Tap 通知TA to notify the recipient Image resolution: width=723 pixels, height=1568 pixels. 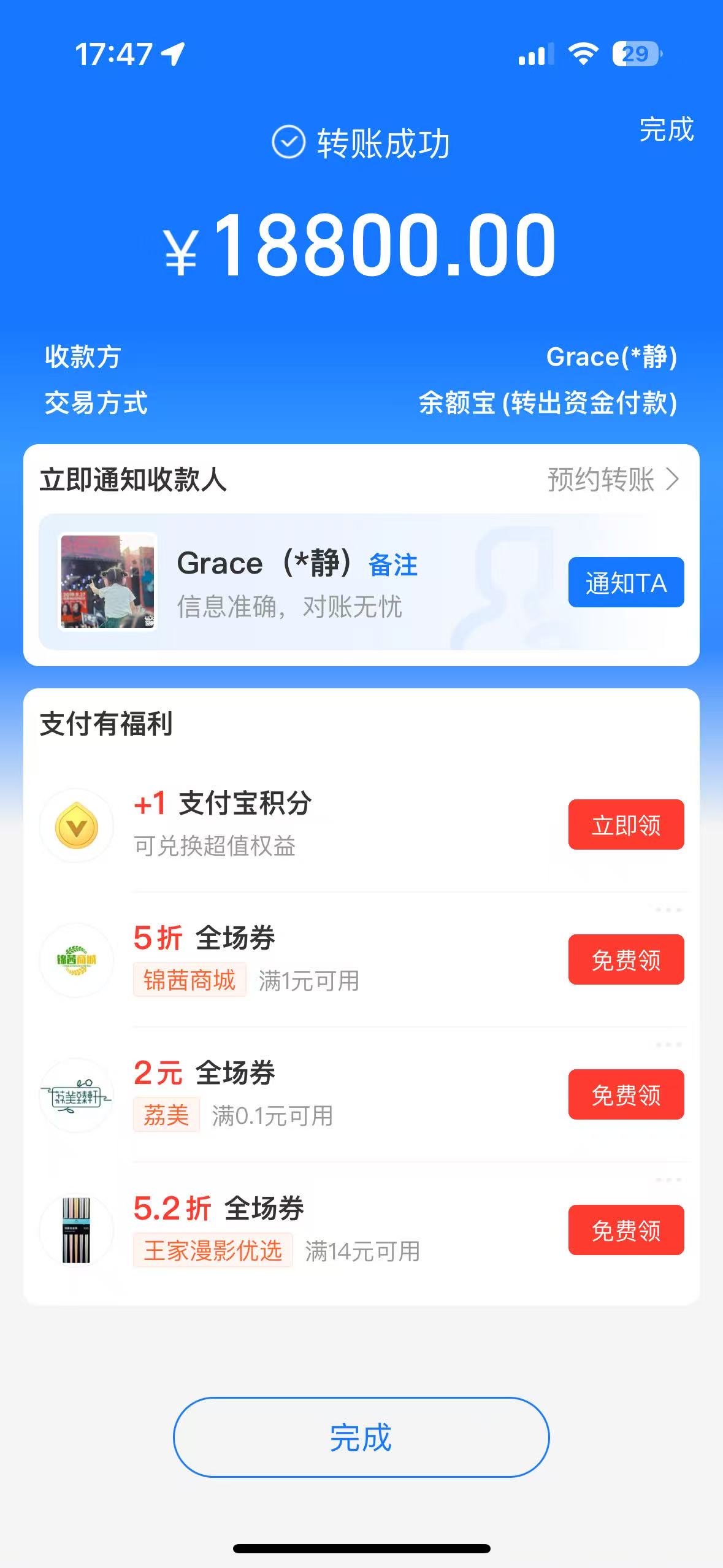[625, 582]
